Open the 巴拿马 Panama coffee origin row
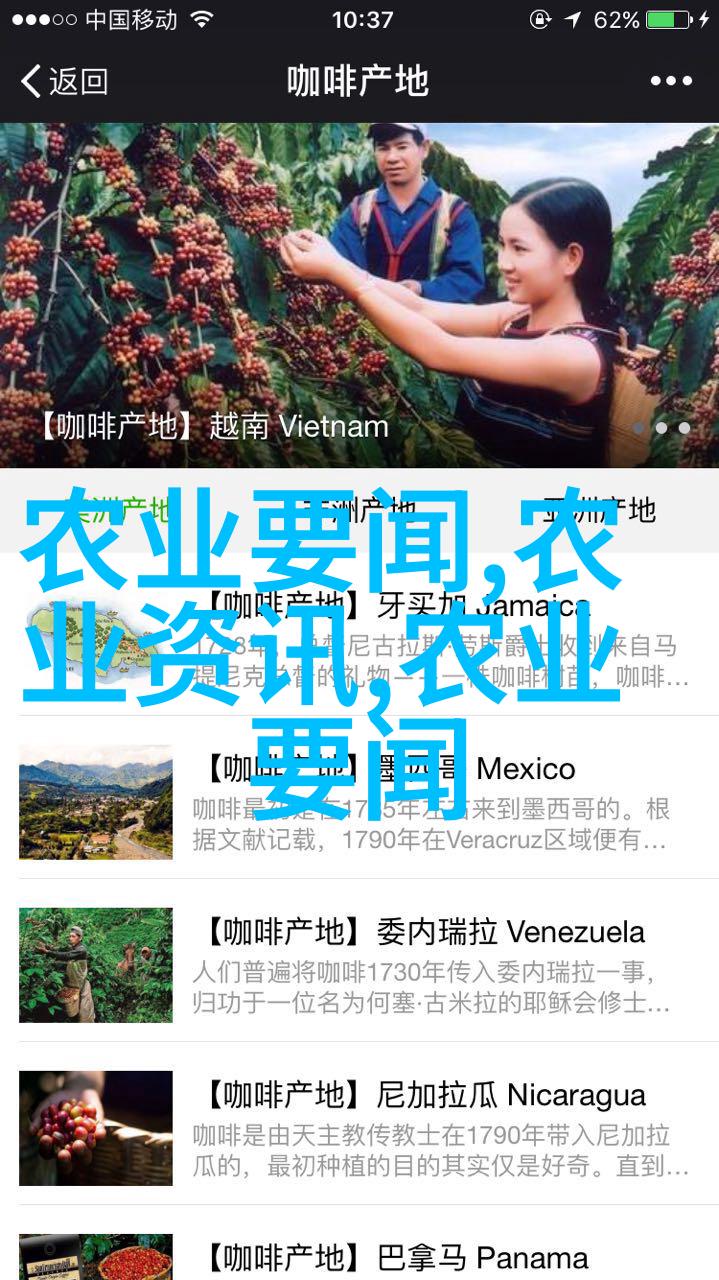719x1280 pixels. [x=359, y=1243]
